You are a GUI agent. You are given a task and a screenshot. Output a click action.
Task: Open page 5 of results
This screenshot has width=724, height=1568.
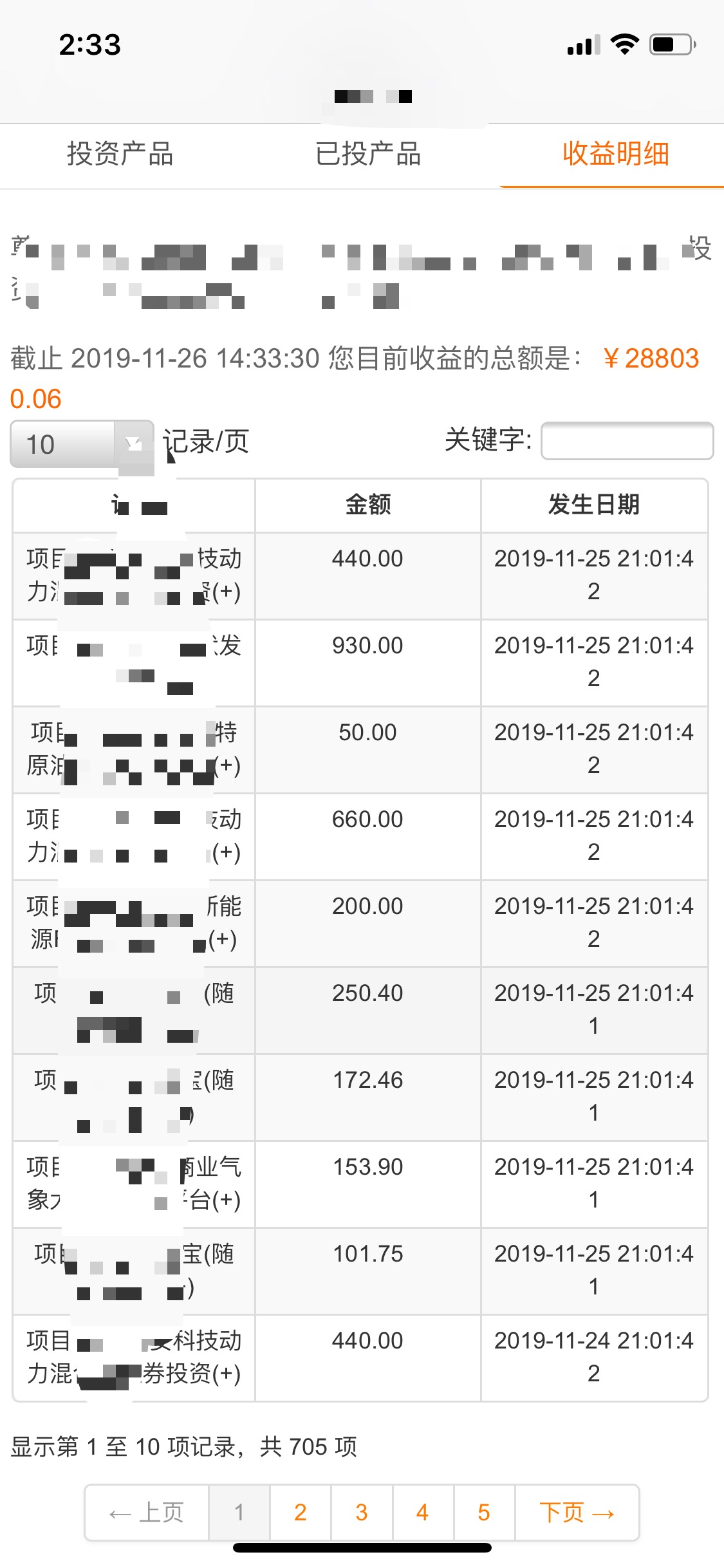click(483, 1514)
